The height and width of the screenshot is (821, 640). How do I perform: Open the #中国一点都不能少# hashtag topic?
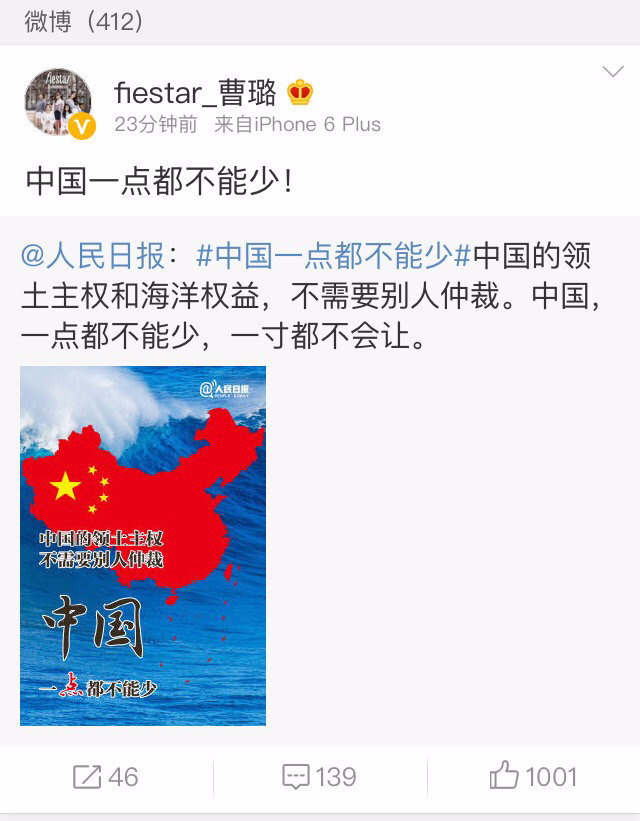coord(333,256)
